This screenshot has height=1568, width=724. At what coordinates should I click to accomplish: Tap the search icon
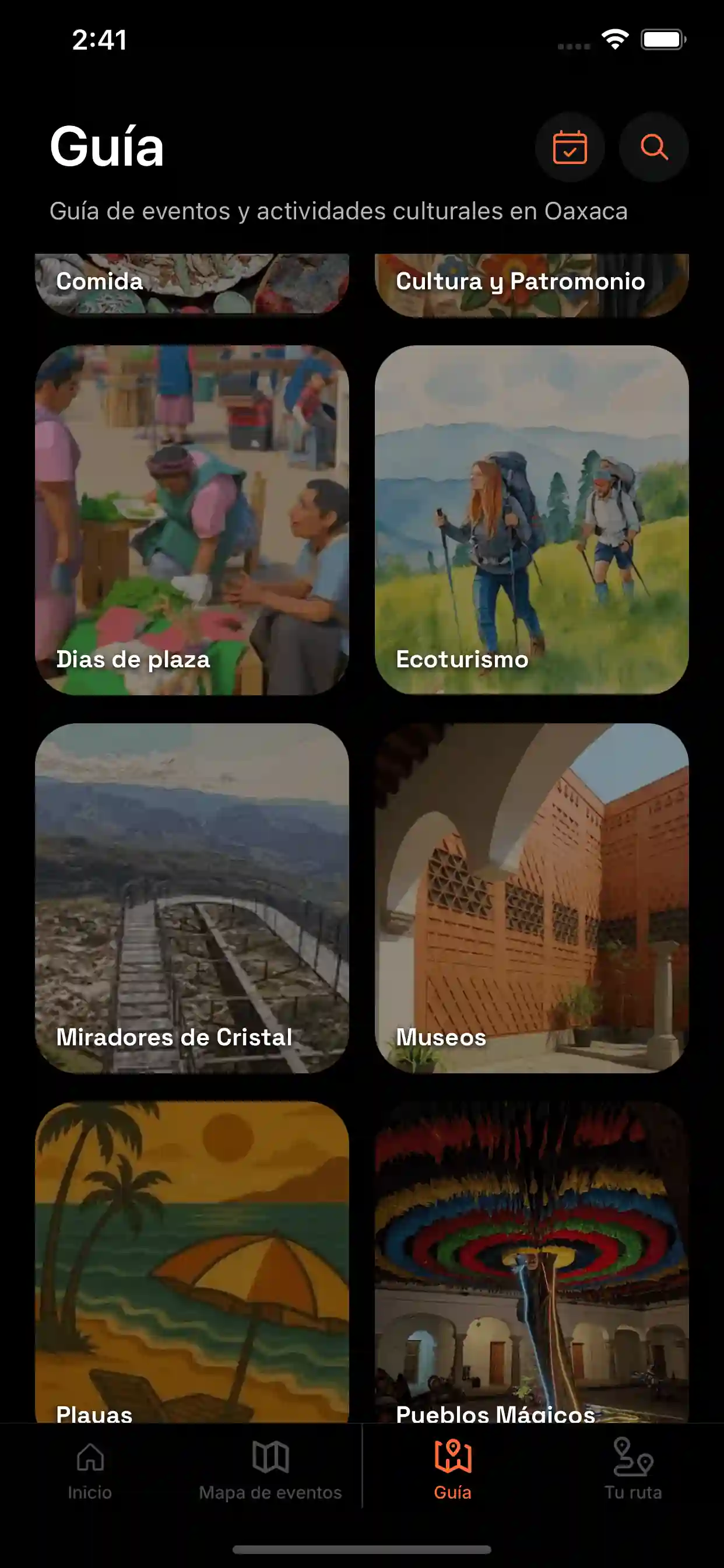(653, 148)
